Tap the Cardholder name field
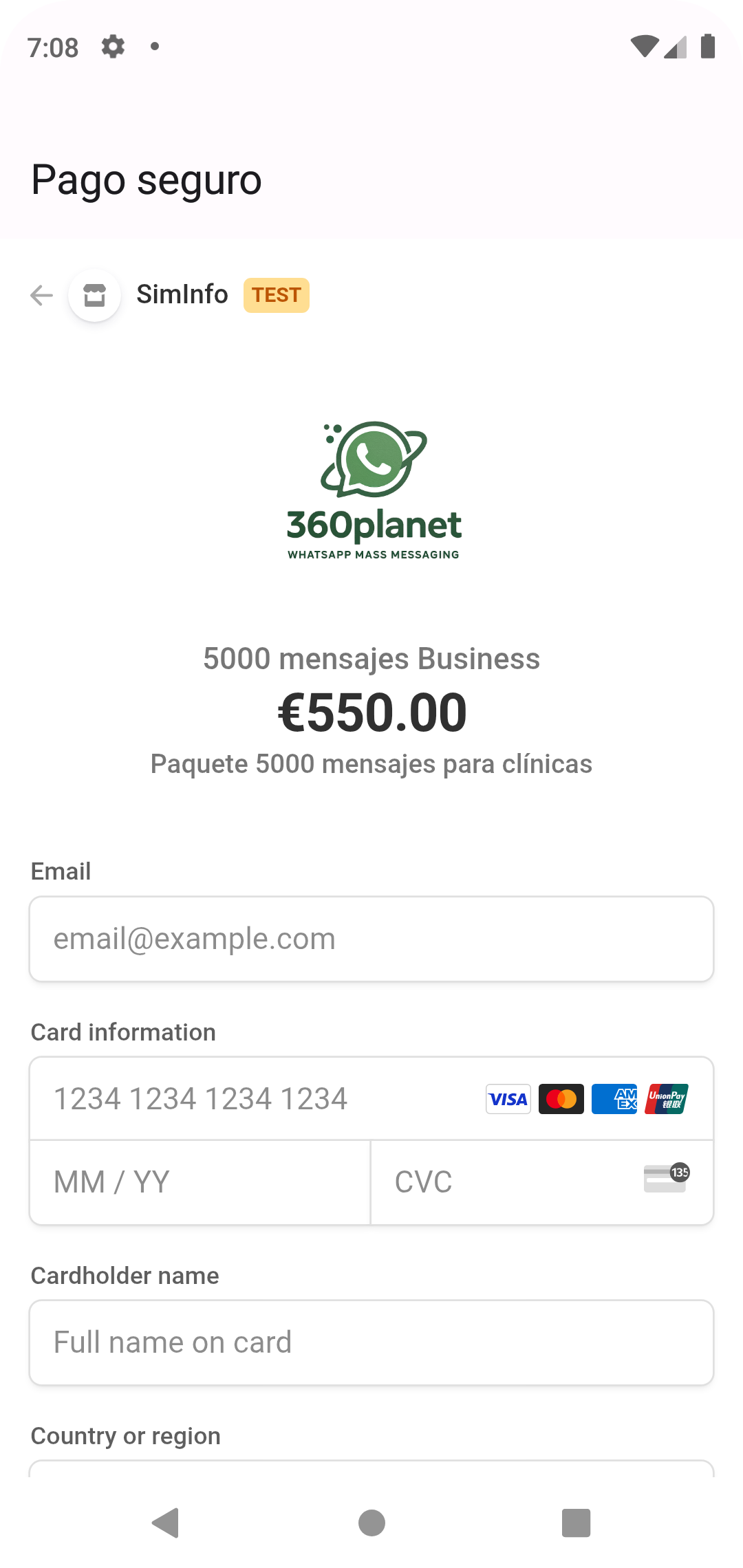The height and width of the screenshot is (1568, 743). pyautogui.click(x=371, y=1342)
